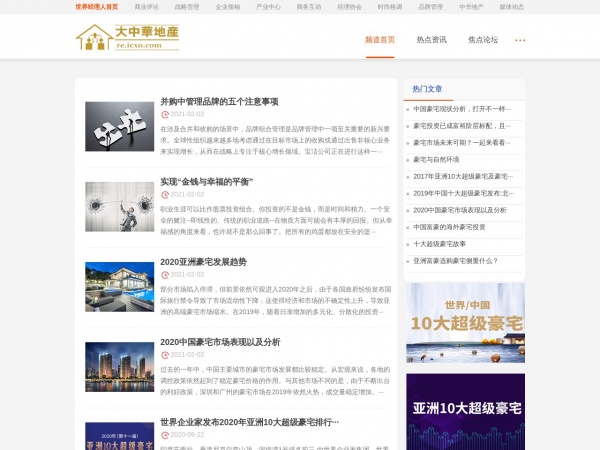This screenshot has width=600, height=450.
Task: Switch to the 热点资讯 tab
Action: click(432, 40)
